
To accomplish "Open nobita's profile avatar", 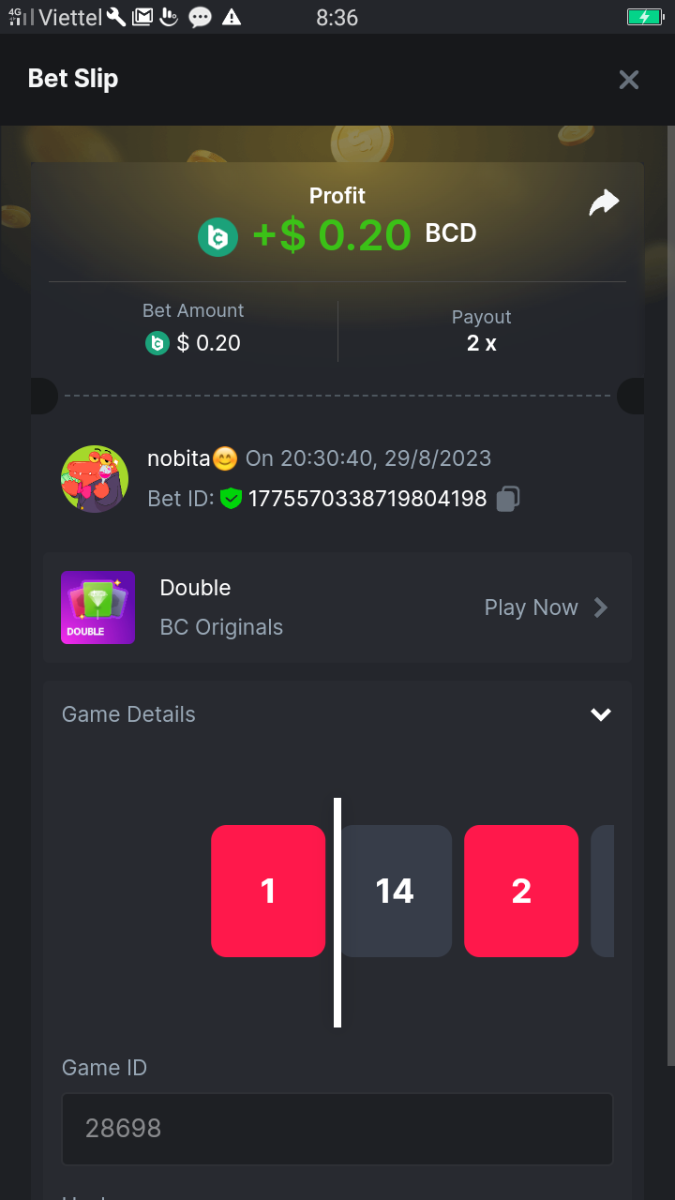I will click(95, 479).
